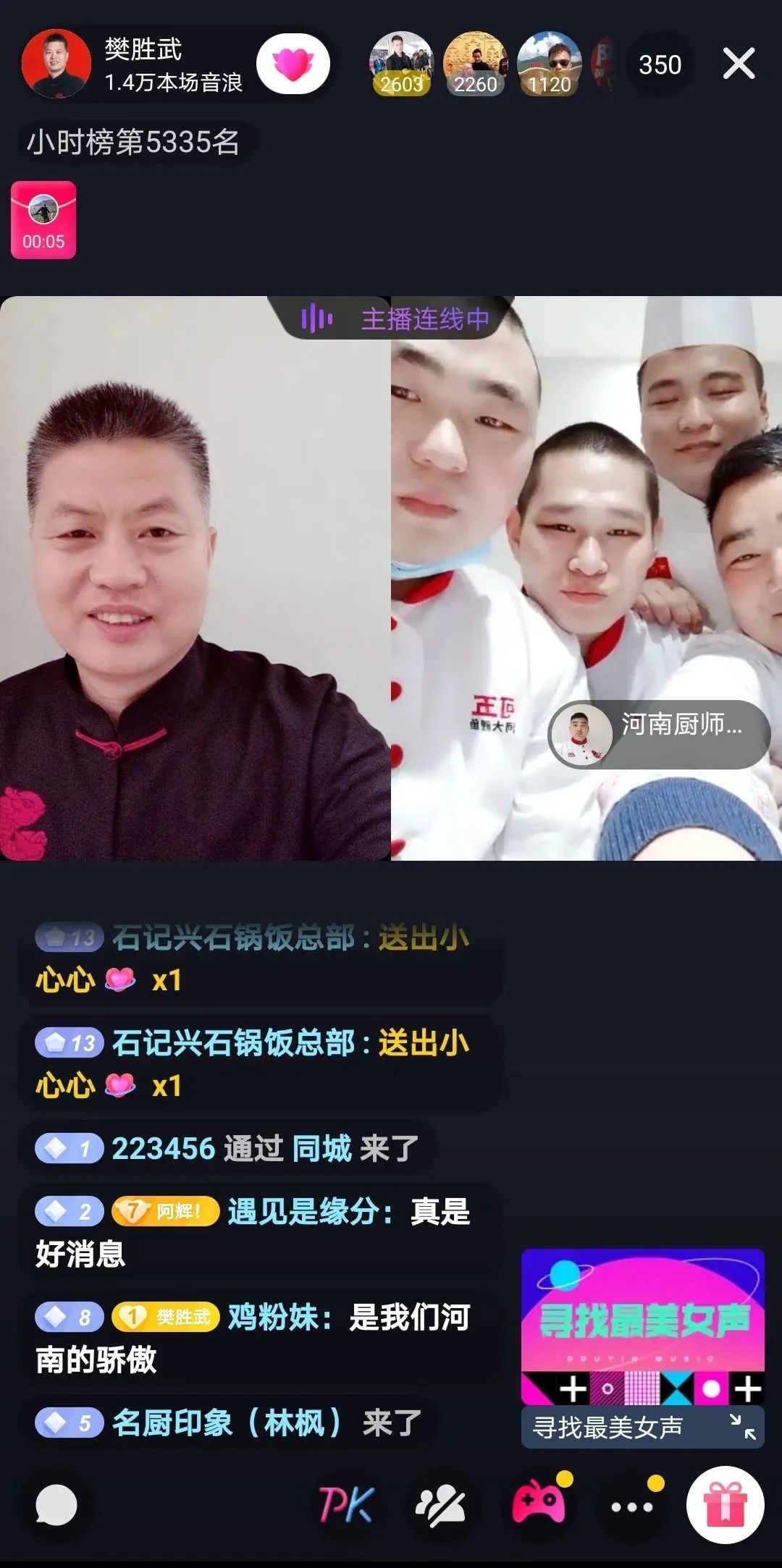Image resolution: width=782 pixels, height=1568 pixels.
Task: Open viewer avatar with 1120 score
Action: point(550,64)
